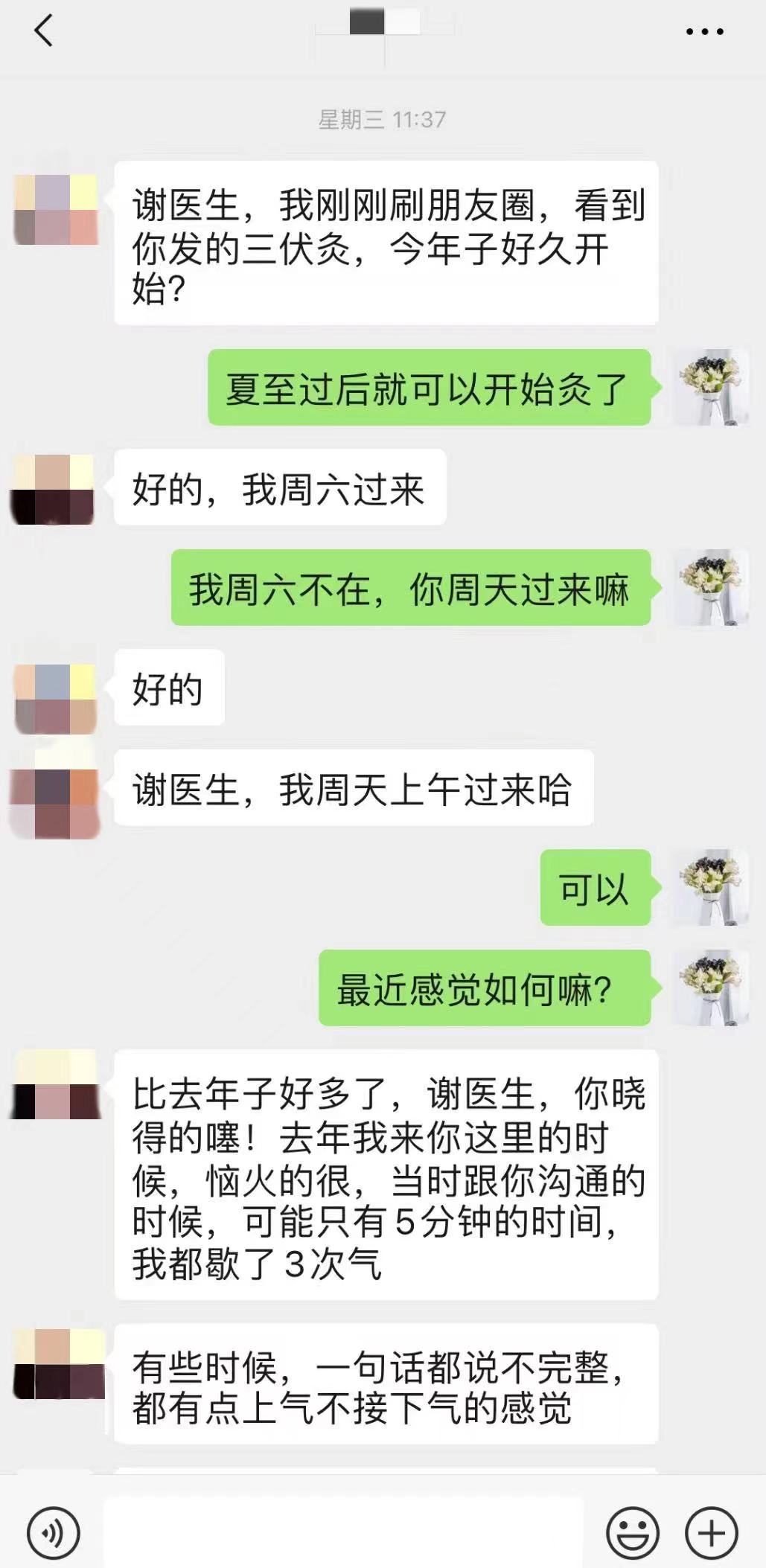Screen dimensions: 766x1568
Task: Open sender avatar beside 三伏灸 question message
Action: pyautogui.click(x=56, y=210)
